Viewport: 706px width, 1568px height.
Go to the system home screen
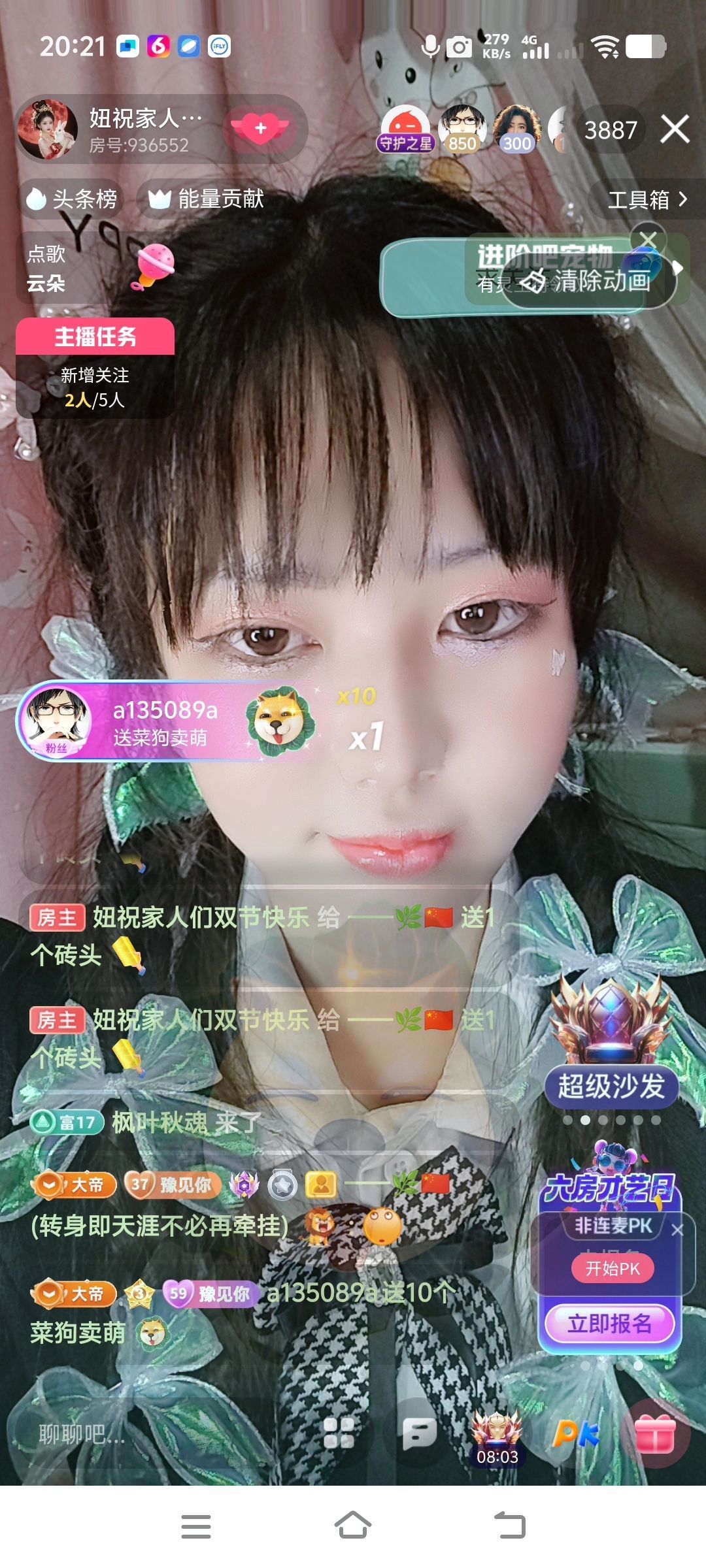(x=353, y=1526)
